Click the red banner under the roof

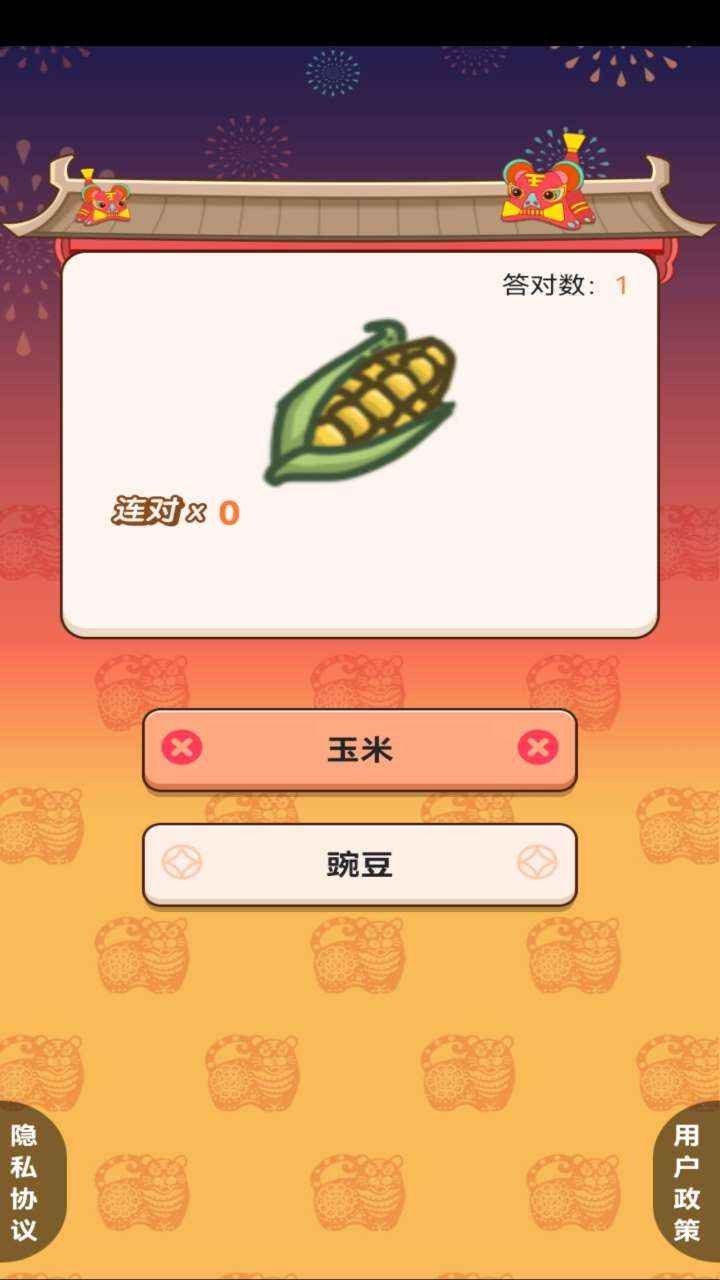360,243
